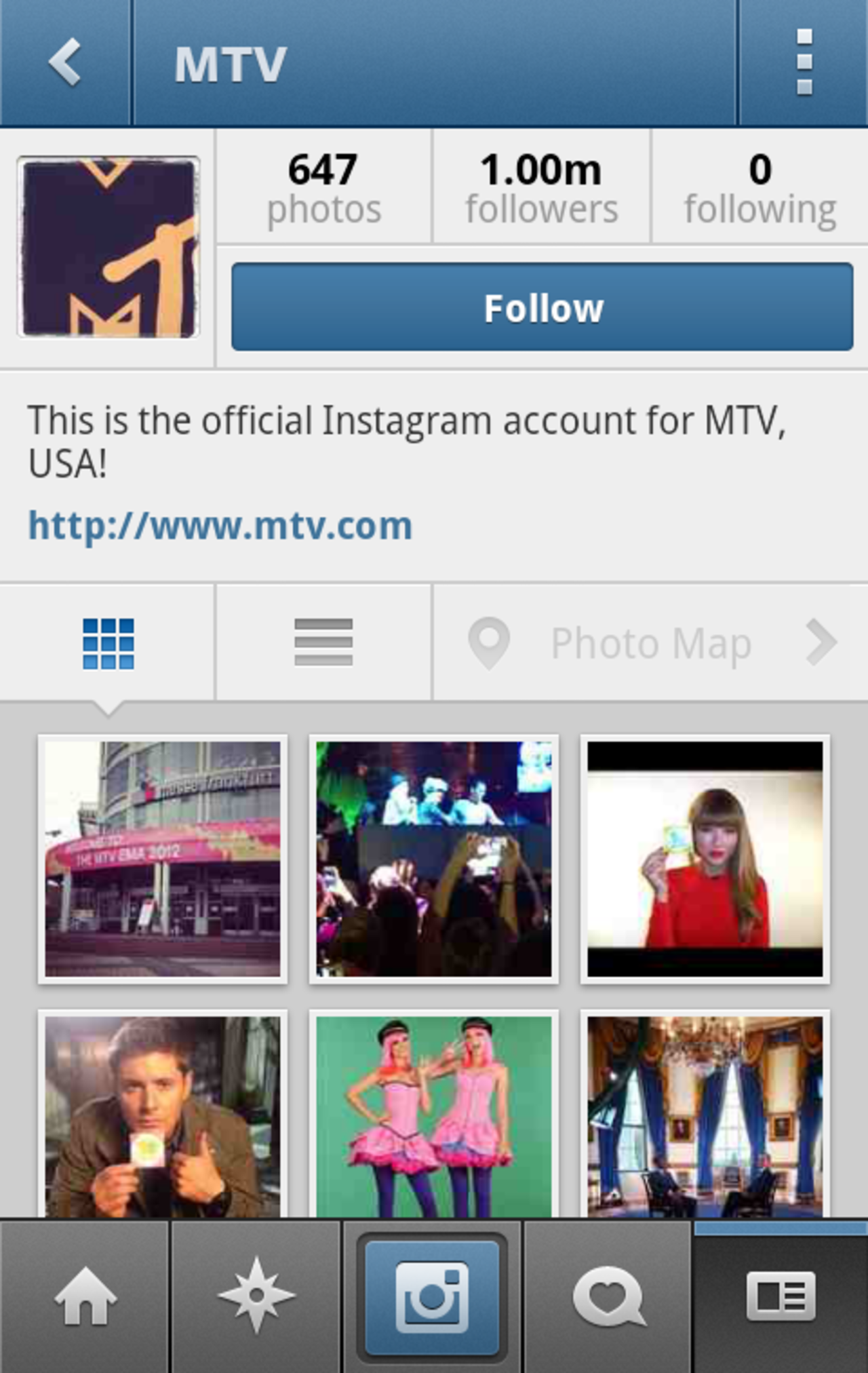Expand Photo Map with the right chevron

pyautogui.click(x=823, y=641)
